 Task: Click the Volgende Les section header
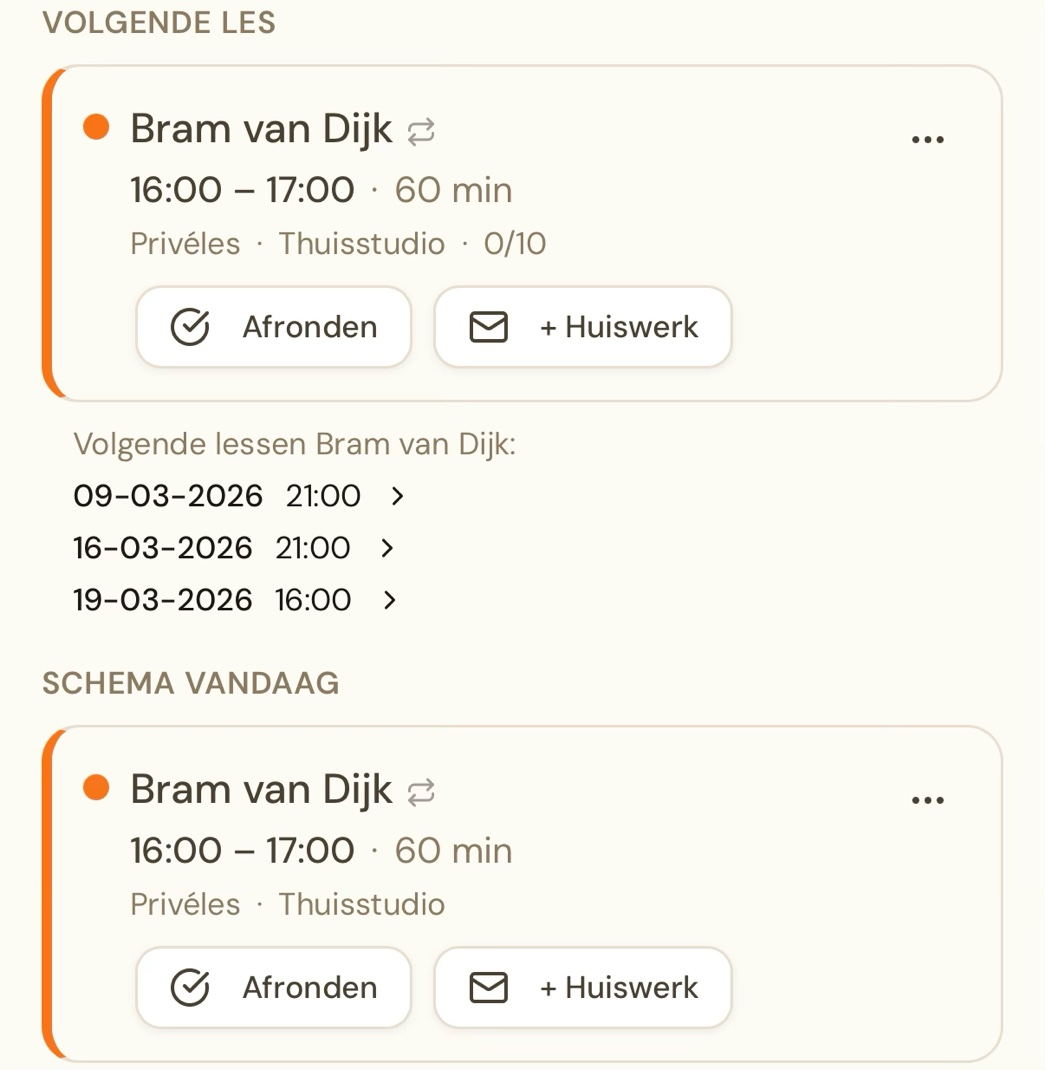click(160, 22)
